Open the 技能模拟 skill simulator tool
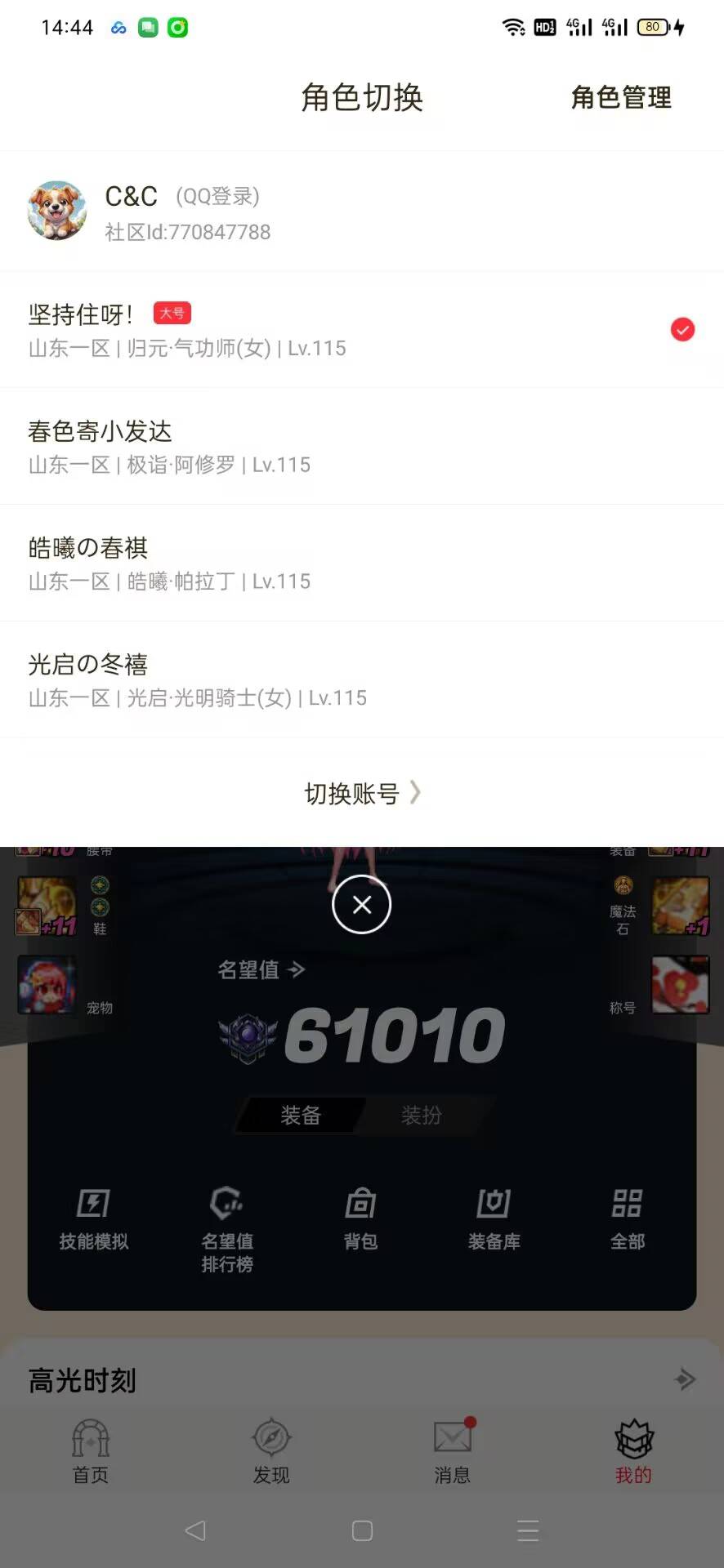The image size is (724, 1568). coord(92,1221)
